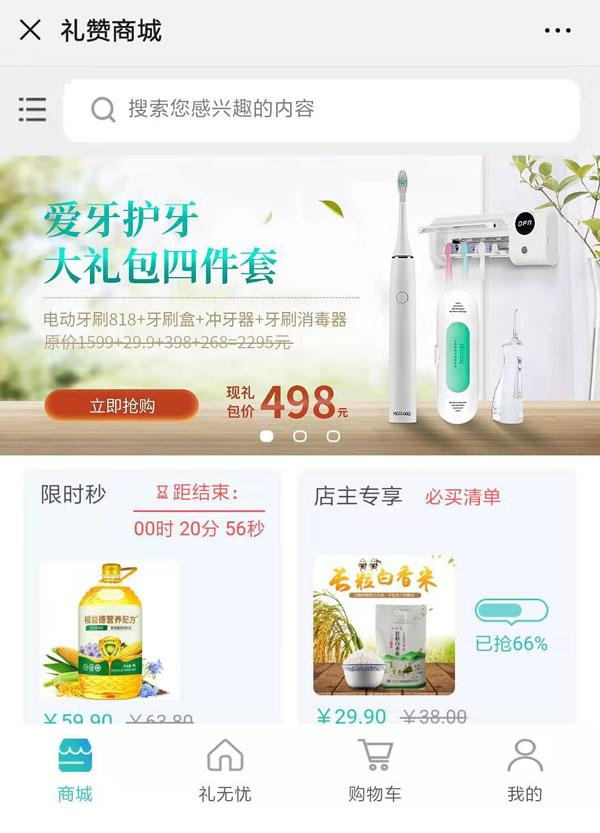Viewport: 600px width, 833px height.
Task: Close the 礼赞商城 page
Action: [30, 30]
